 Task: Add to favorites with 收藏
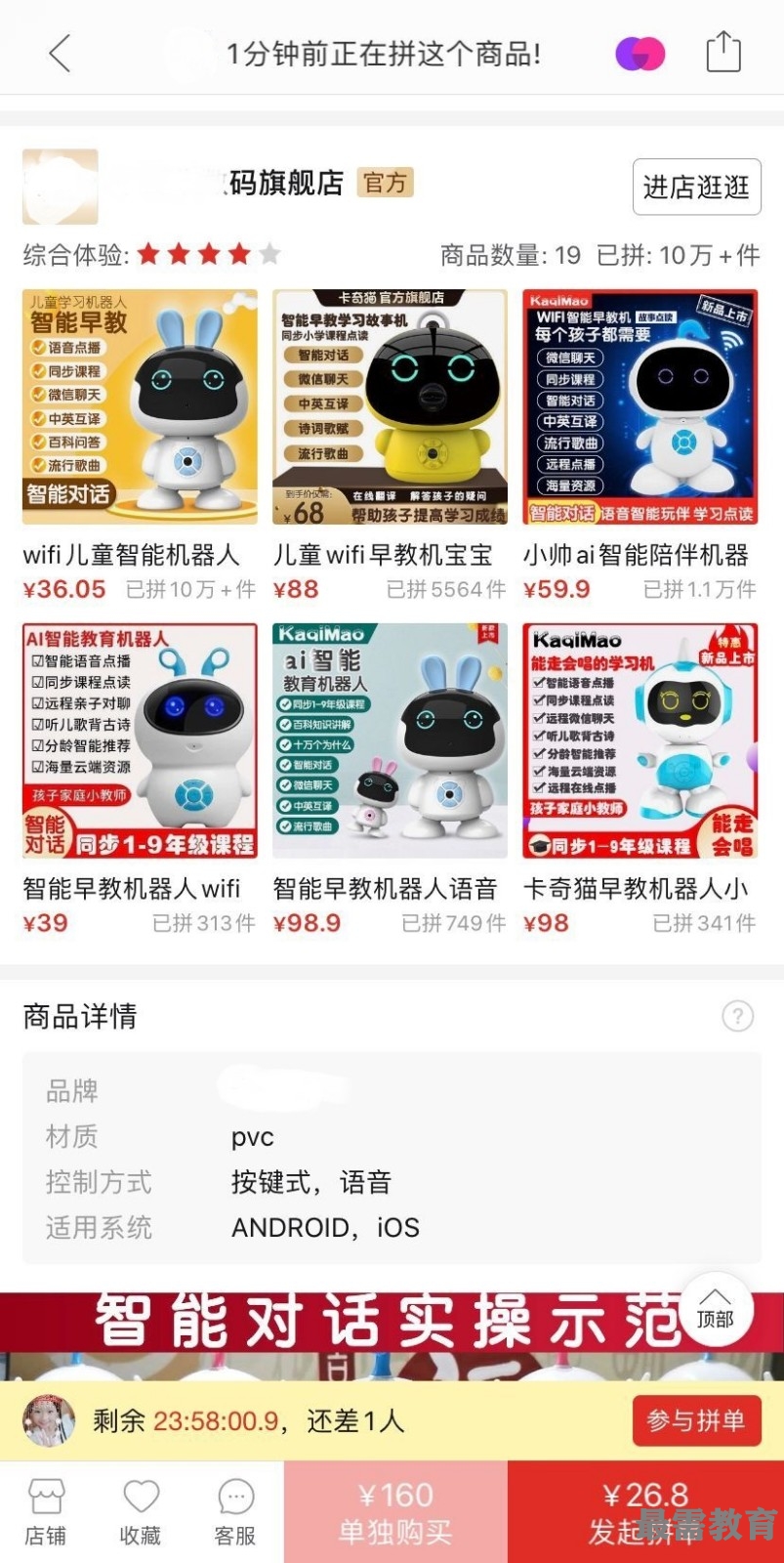(141, 1512)
